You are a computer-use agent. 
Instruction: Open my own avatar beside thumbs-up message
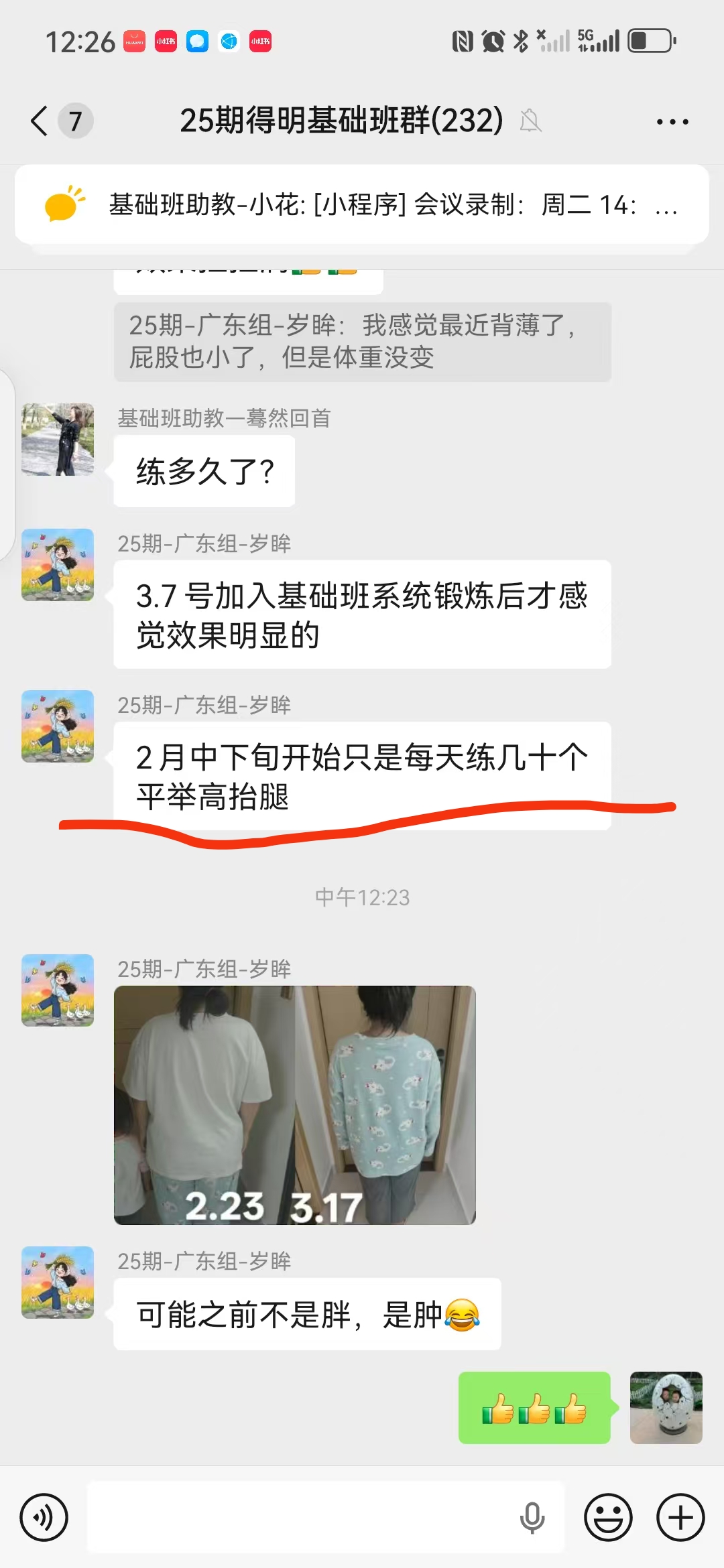coord(666,1407)
